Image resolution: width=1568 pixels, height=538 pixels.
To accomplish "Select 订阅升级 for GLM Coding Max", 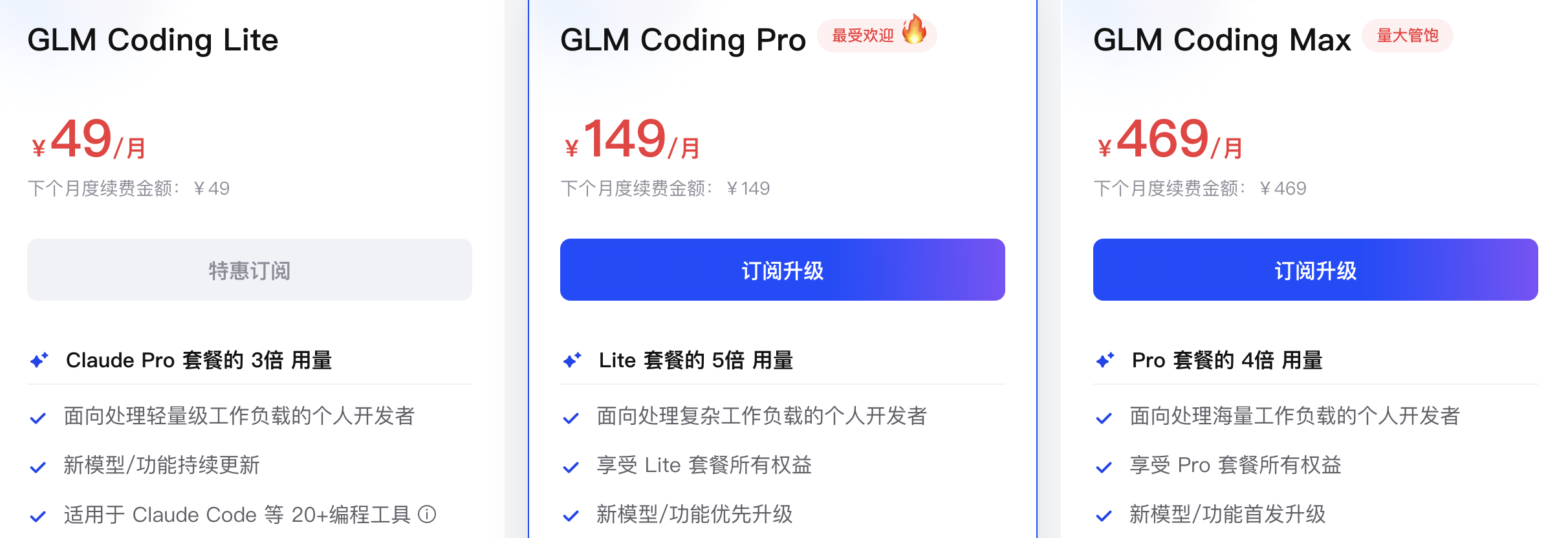I will coord(1316,270).
